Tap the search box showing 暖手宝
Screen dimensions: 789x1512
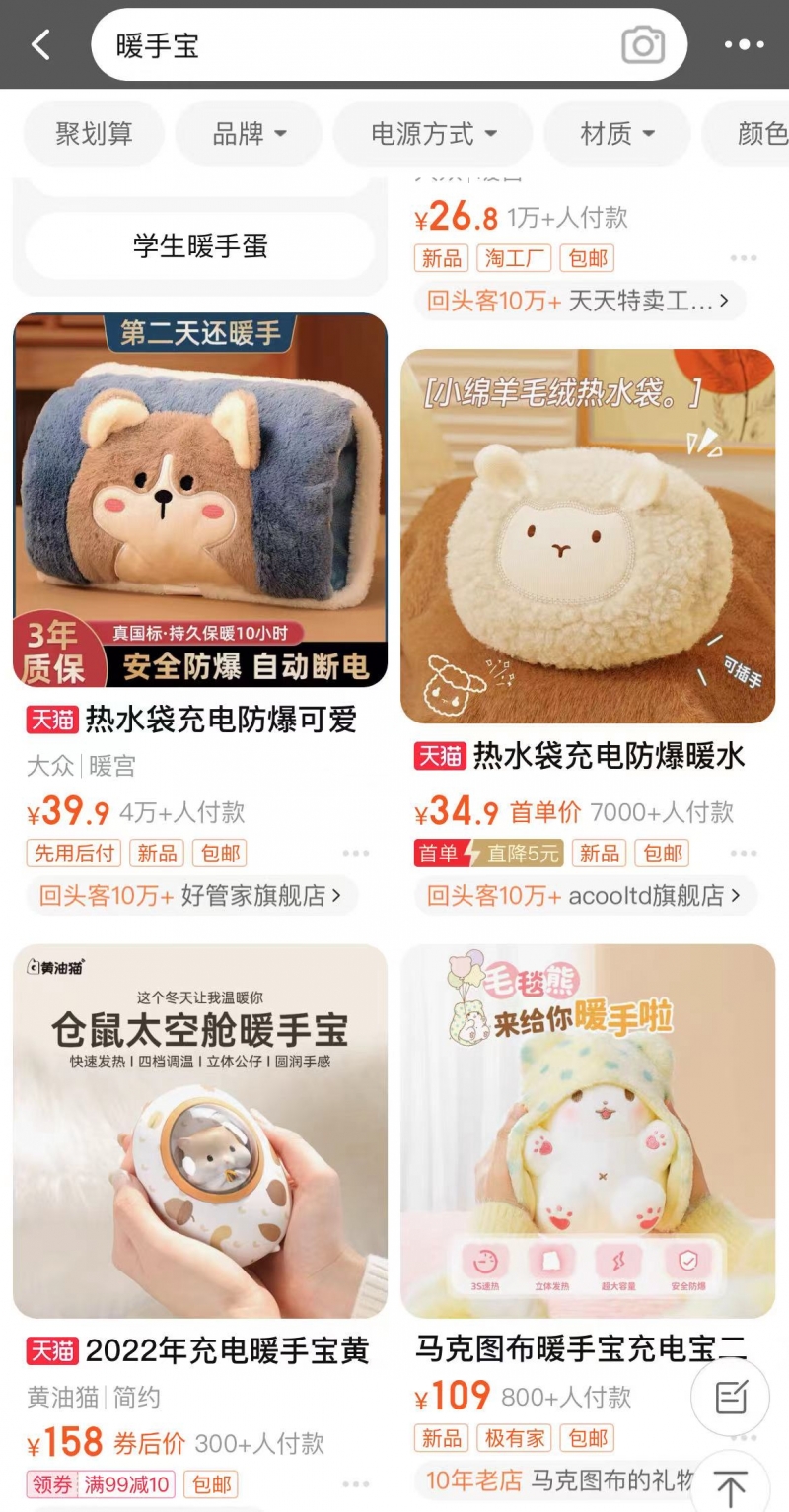(x=355, y=45)
